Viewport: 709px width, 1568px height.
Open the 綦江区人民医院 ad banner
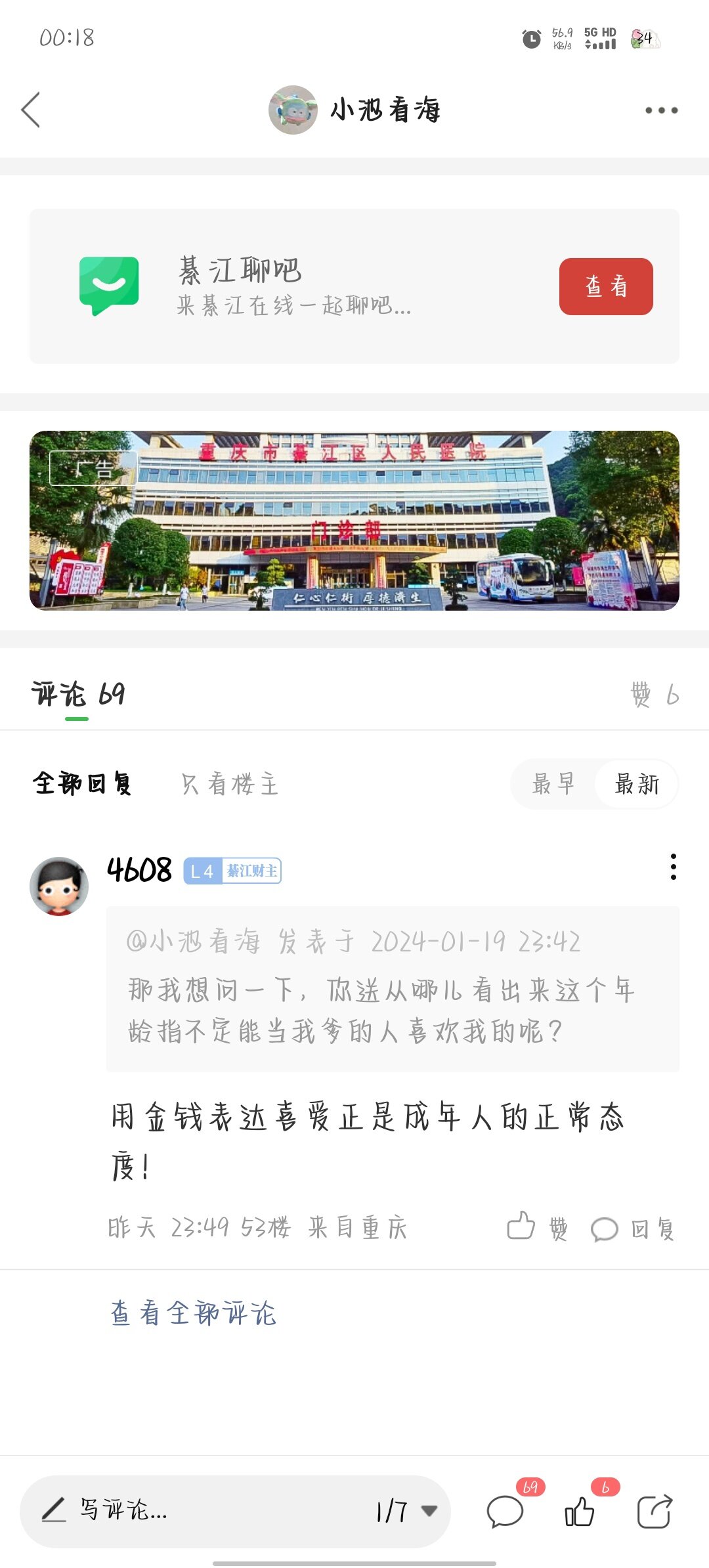[354, 520]
